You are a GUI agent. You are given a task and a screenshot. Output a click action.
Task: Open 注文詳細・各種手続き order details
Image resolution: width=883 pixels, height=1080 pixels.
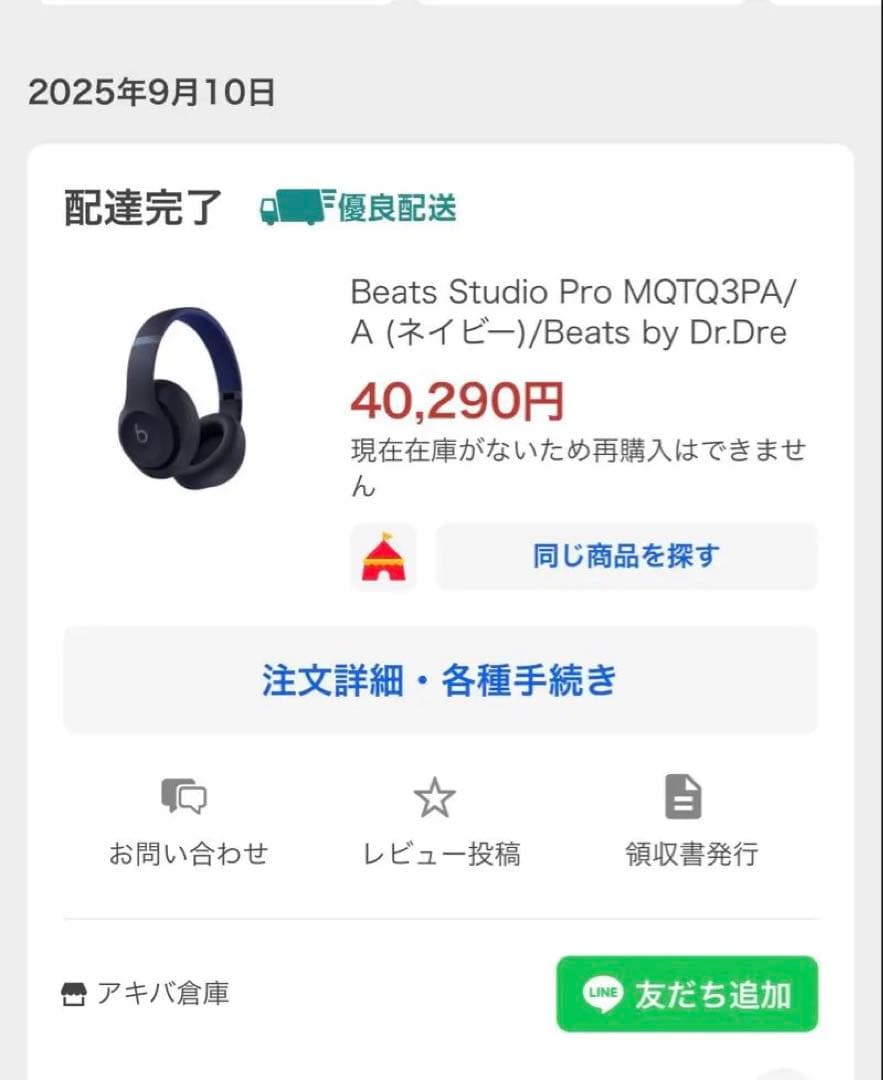[x=440, y=679]
